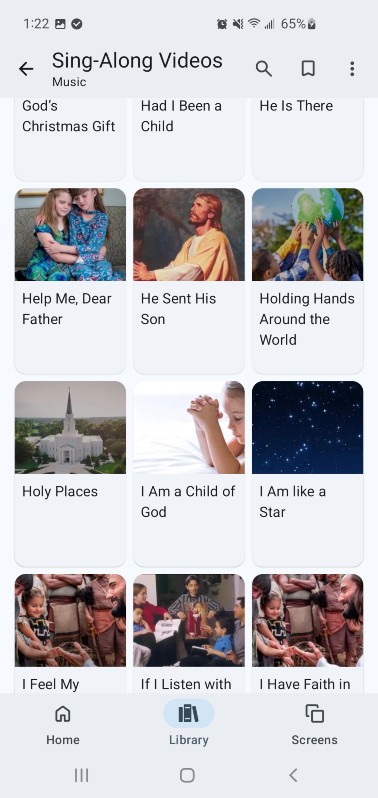Switch to the Screens tab

tap(314, 725)
